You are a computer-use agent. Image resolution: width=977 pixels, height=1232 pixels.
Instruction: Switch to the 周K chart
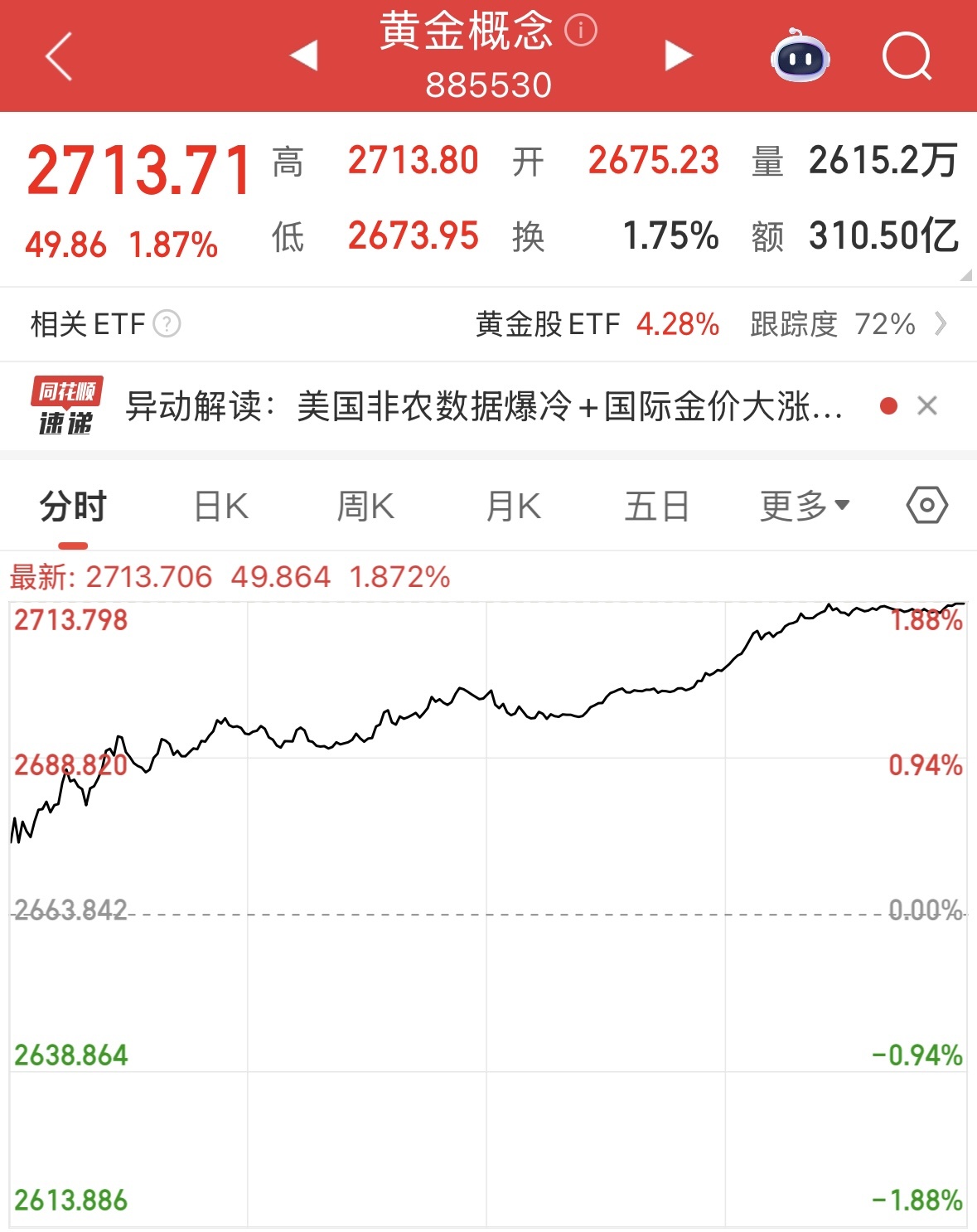[365, 506]
